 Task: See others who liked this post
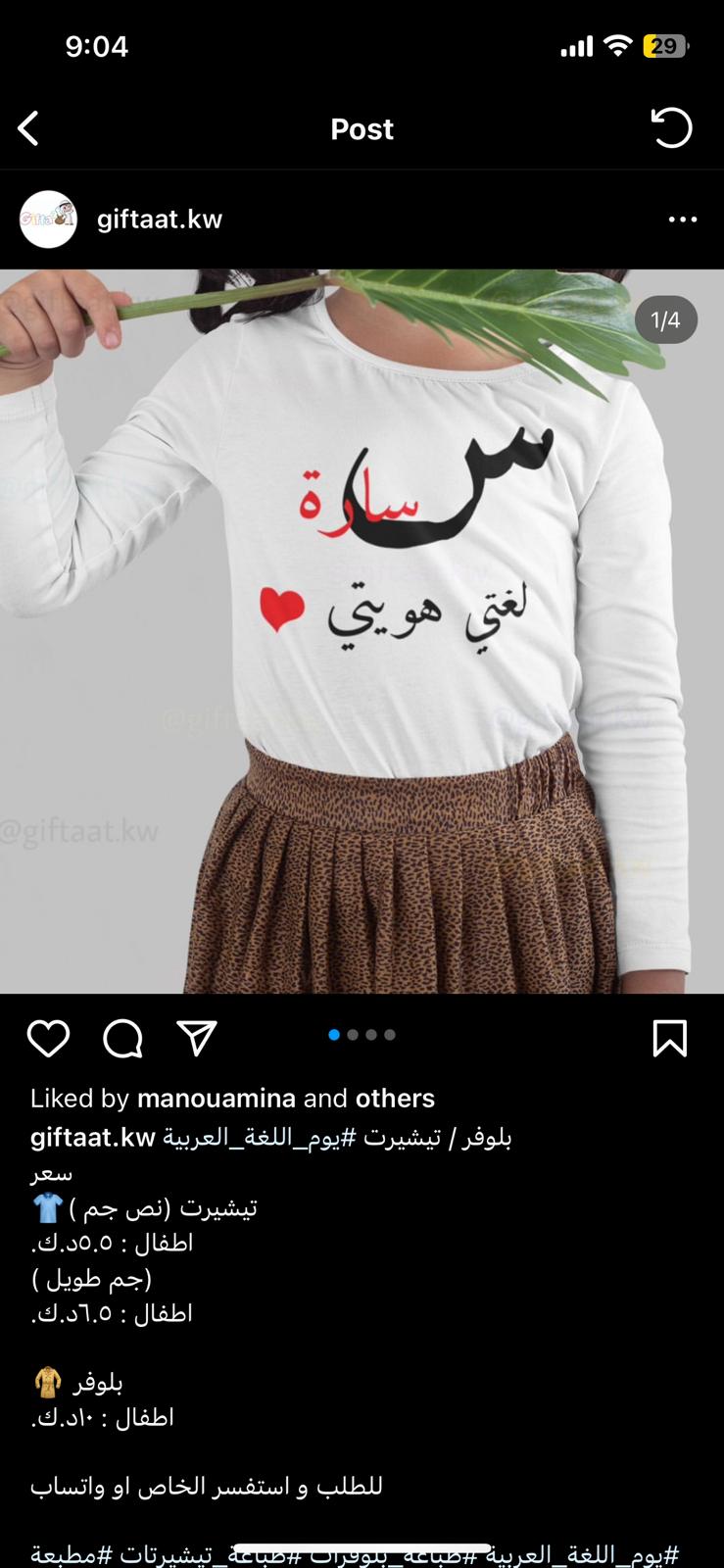tap(395, 1099)
